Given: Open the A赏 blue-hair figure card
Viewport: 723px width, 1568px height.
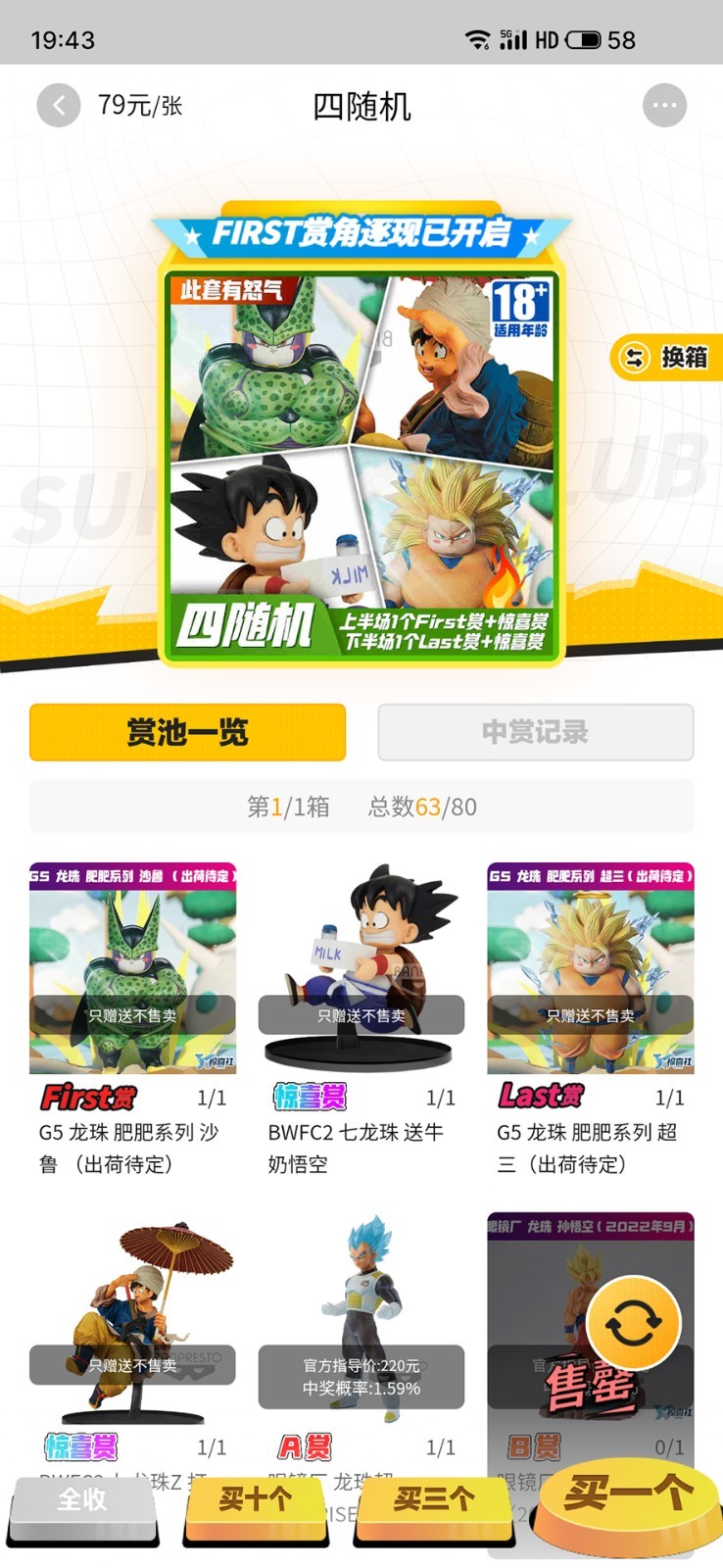Looking at the screenshot, I should point(361,1343).
